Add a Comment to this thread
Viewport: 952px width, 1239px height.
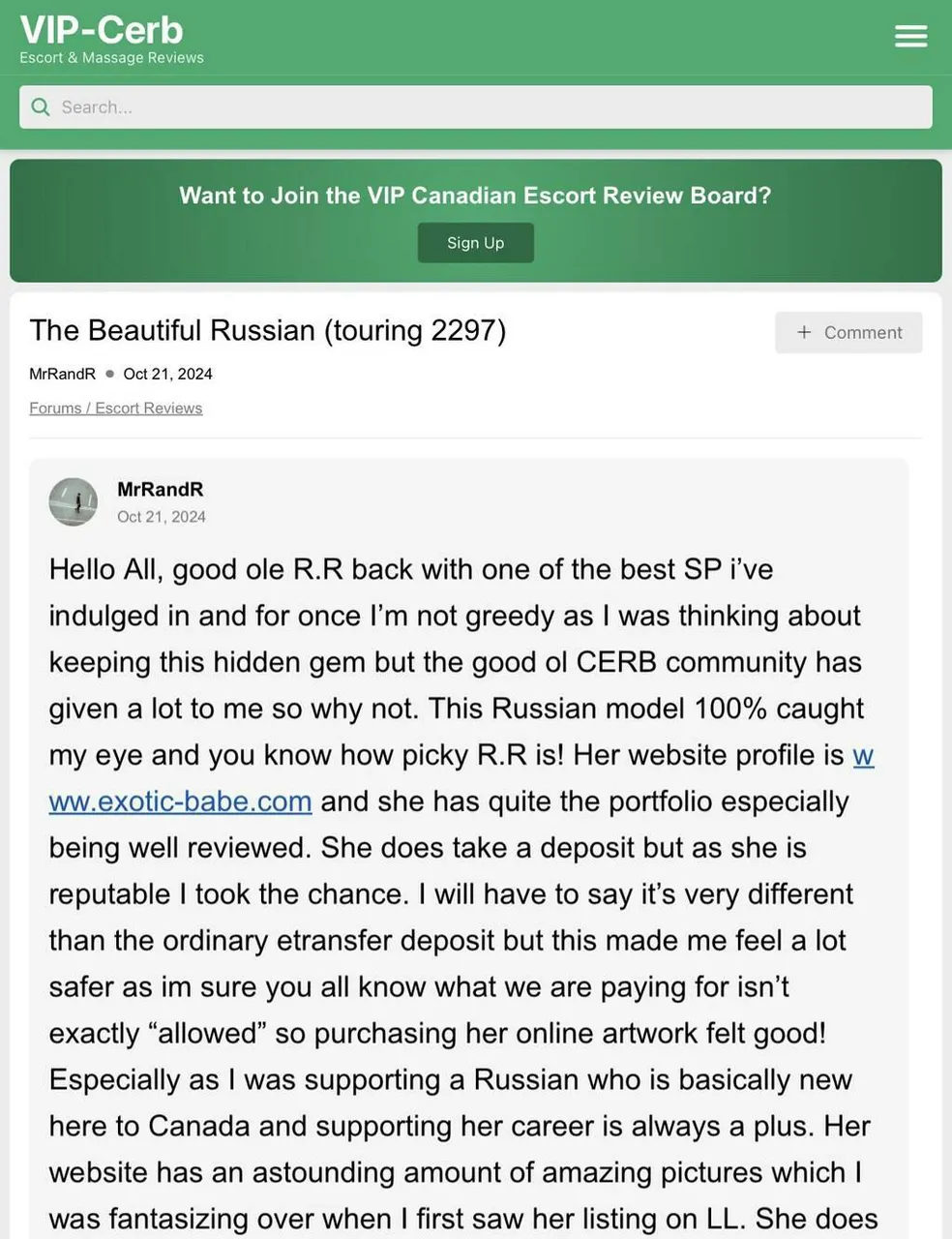click(x=848, y=332)
